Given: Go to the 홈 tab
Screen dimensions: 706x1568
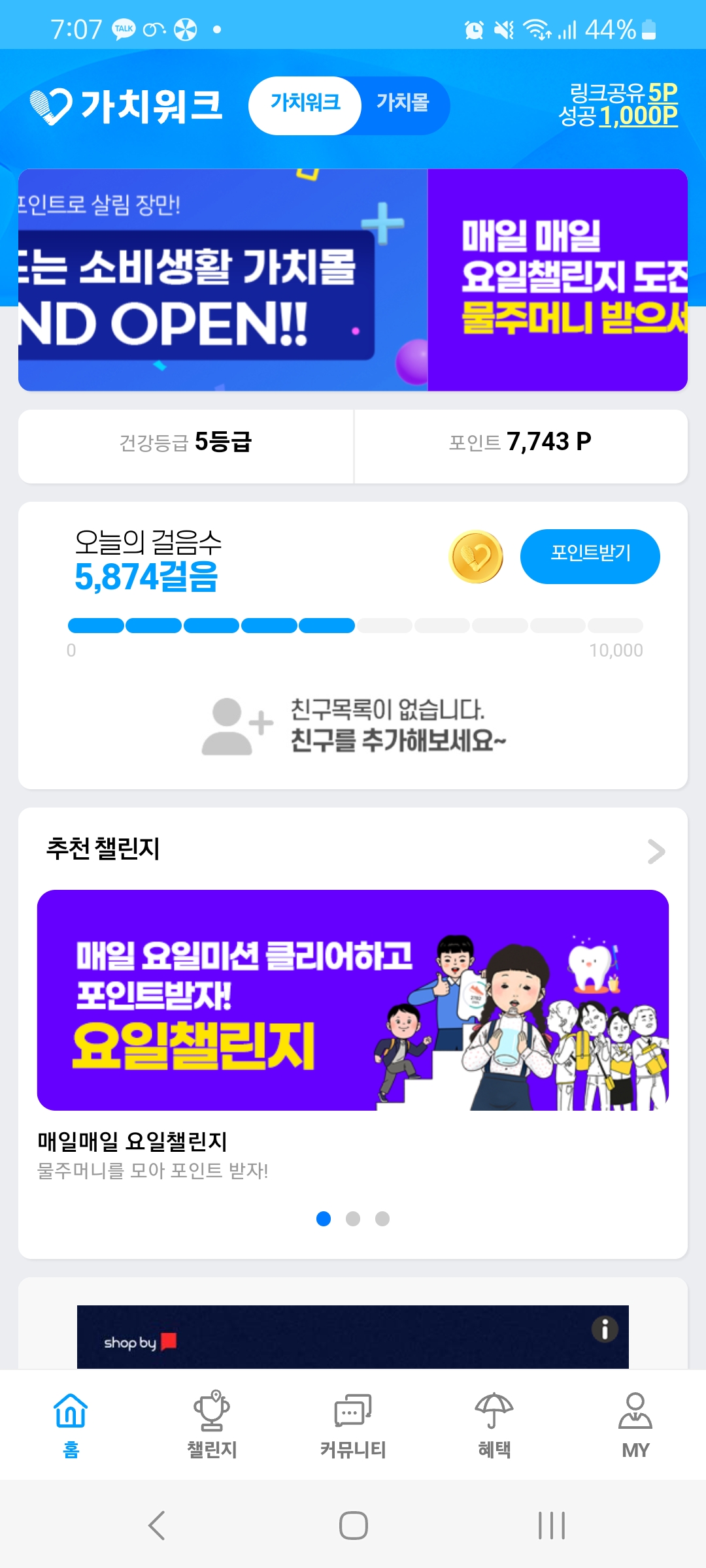Looking at the screenshot, I should [x=71, y=1424].
